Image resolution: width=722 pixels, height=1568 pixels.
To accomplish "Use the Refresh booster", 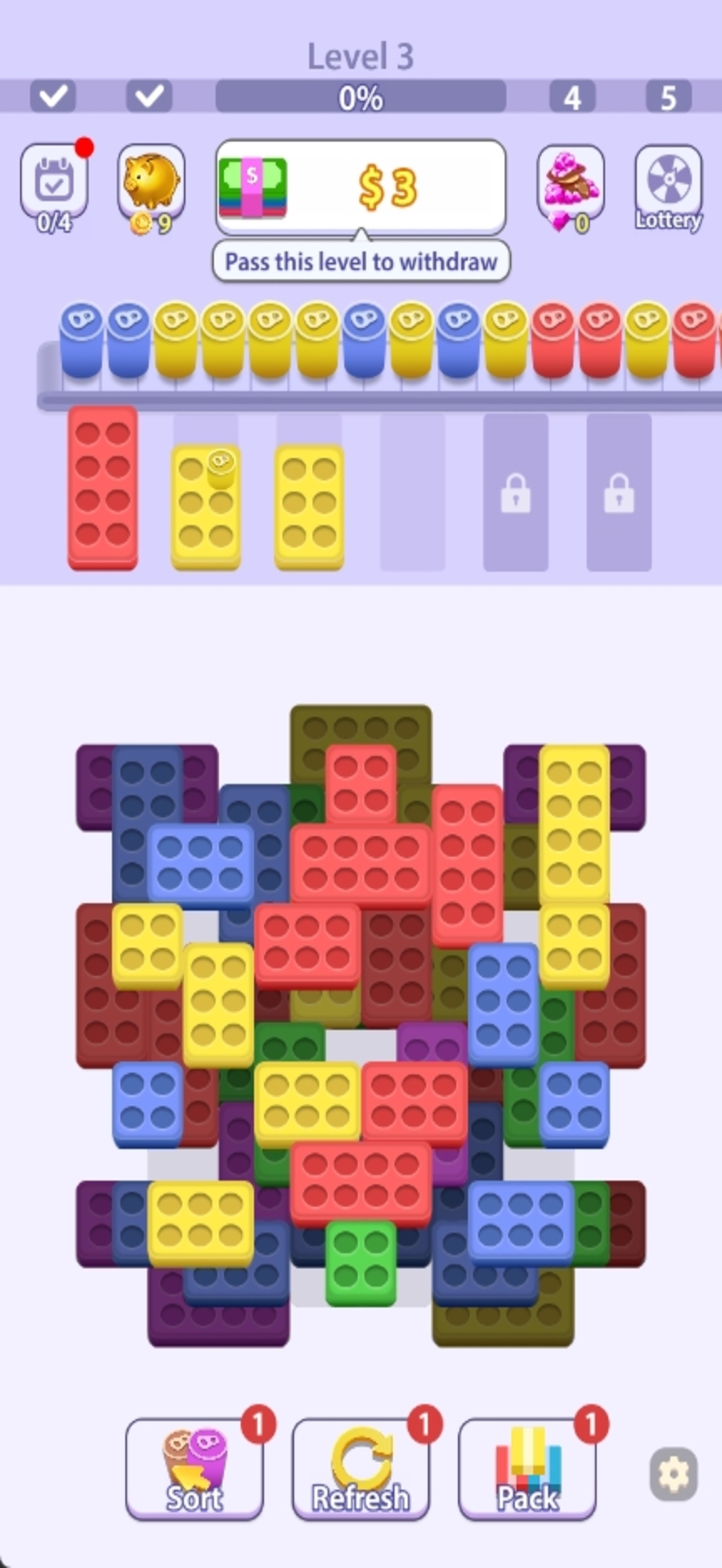I will click(360, 1468).
